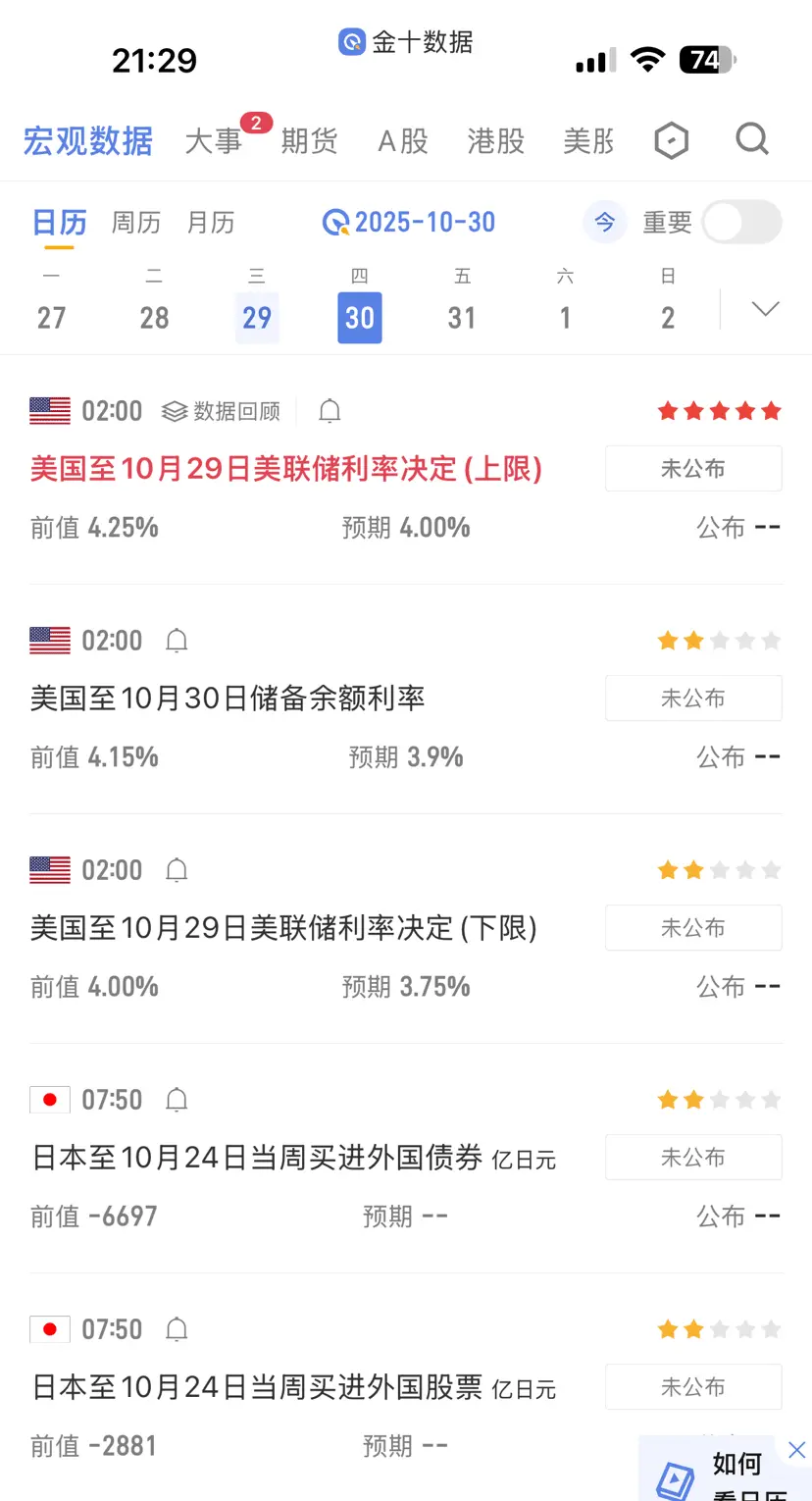Open the search magnifier icon
The height and width of the screenshot is (1501, 812).
751,140
